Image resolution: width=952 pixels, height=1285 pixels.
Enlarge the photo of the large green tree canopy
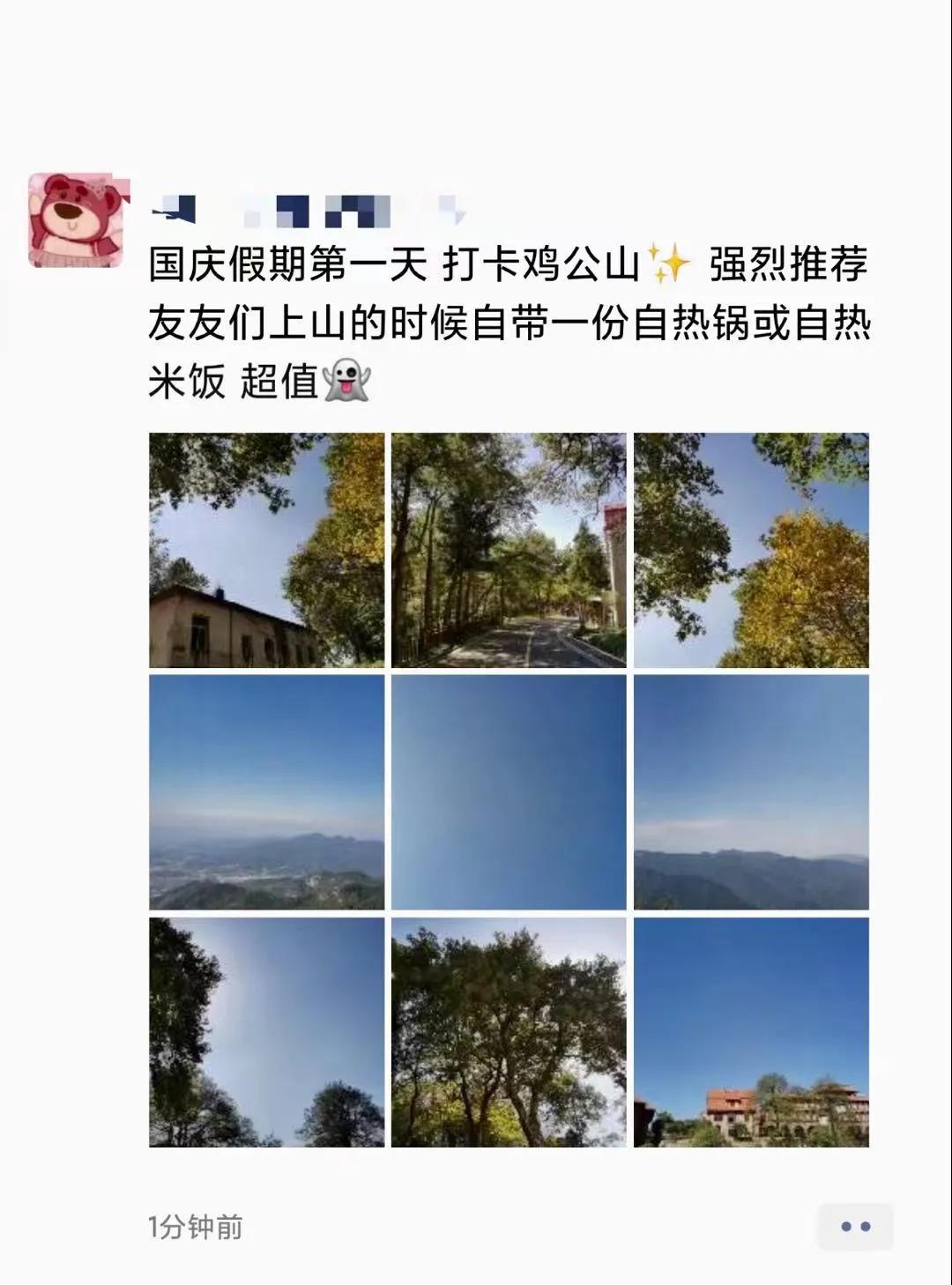coord(509,1032)
